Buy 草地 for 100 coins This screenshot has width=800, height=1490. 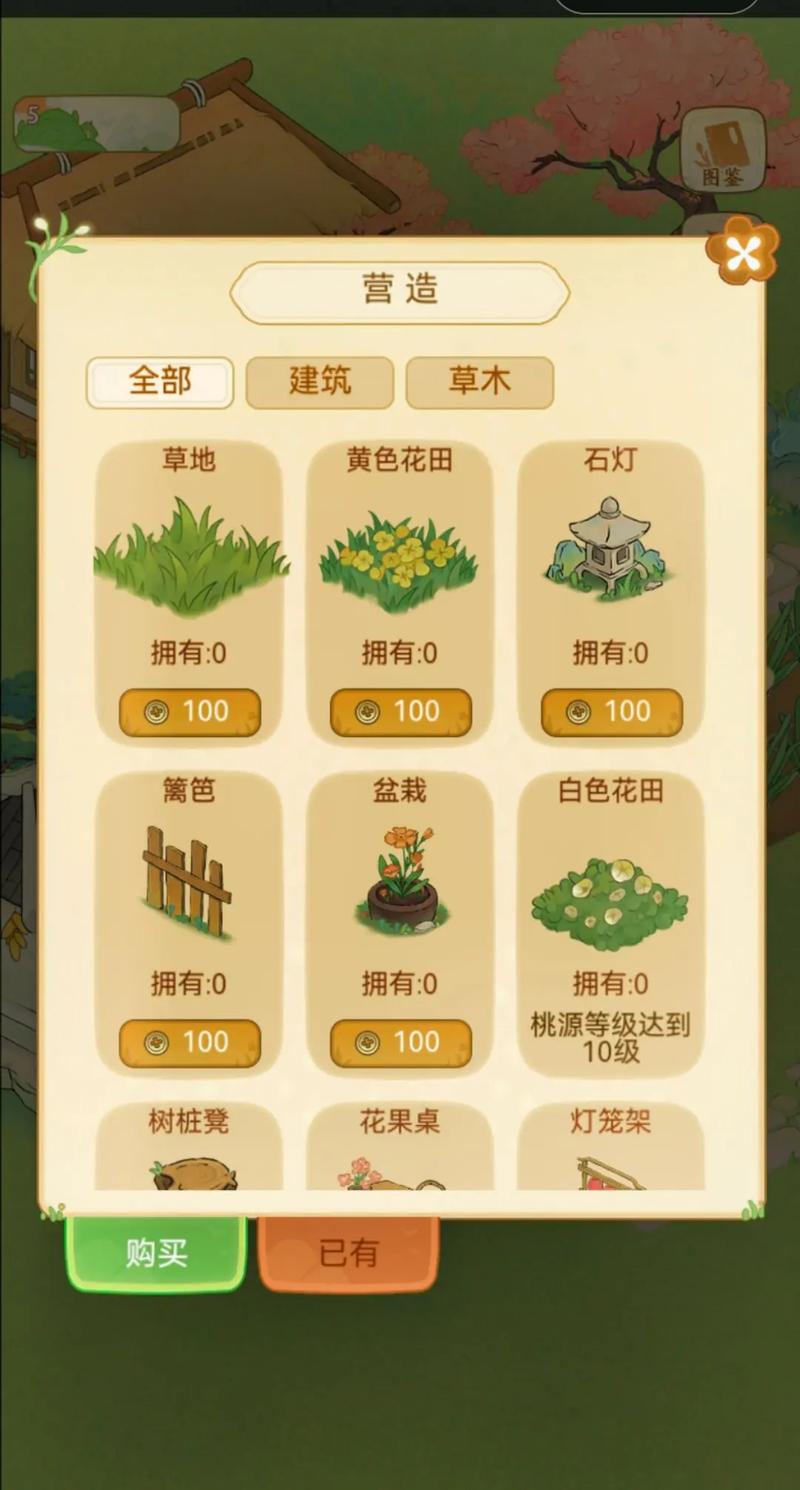190,712
